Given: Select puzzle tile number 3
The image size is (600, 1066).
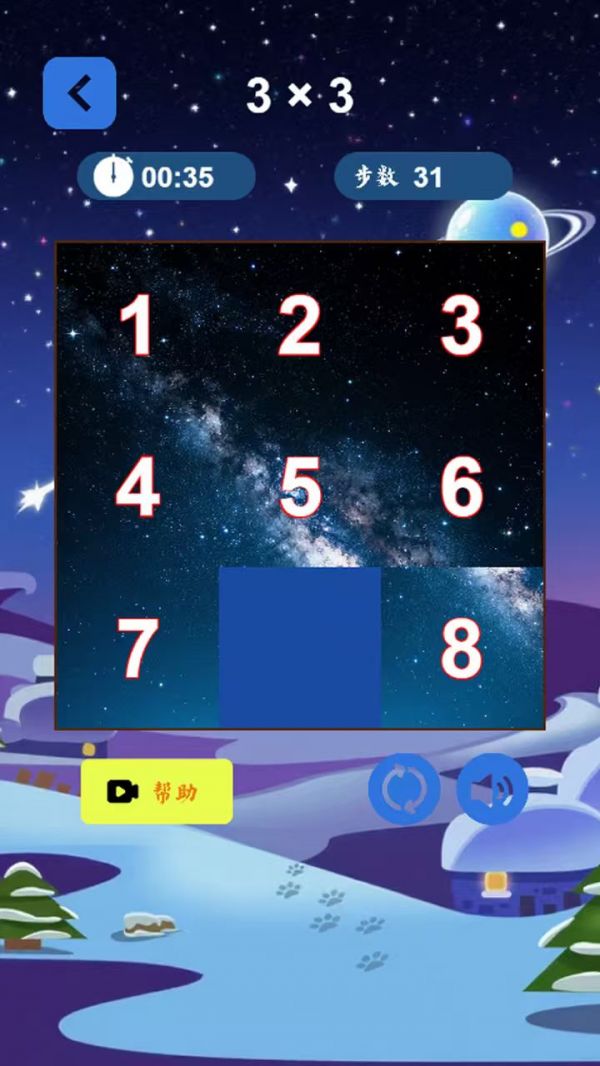Looking at the screenshot, I should pos(462,325).
